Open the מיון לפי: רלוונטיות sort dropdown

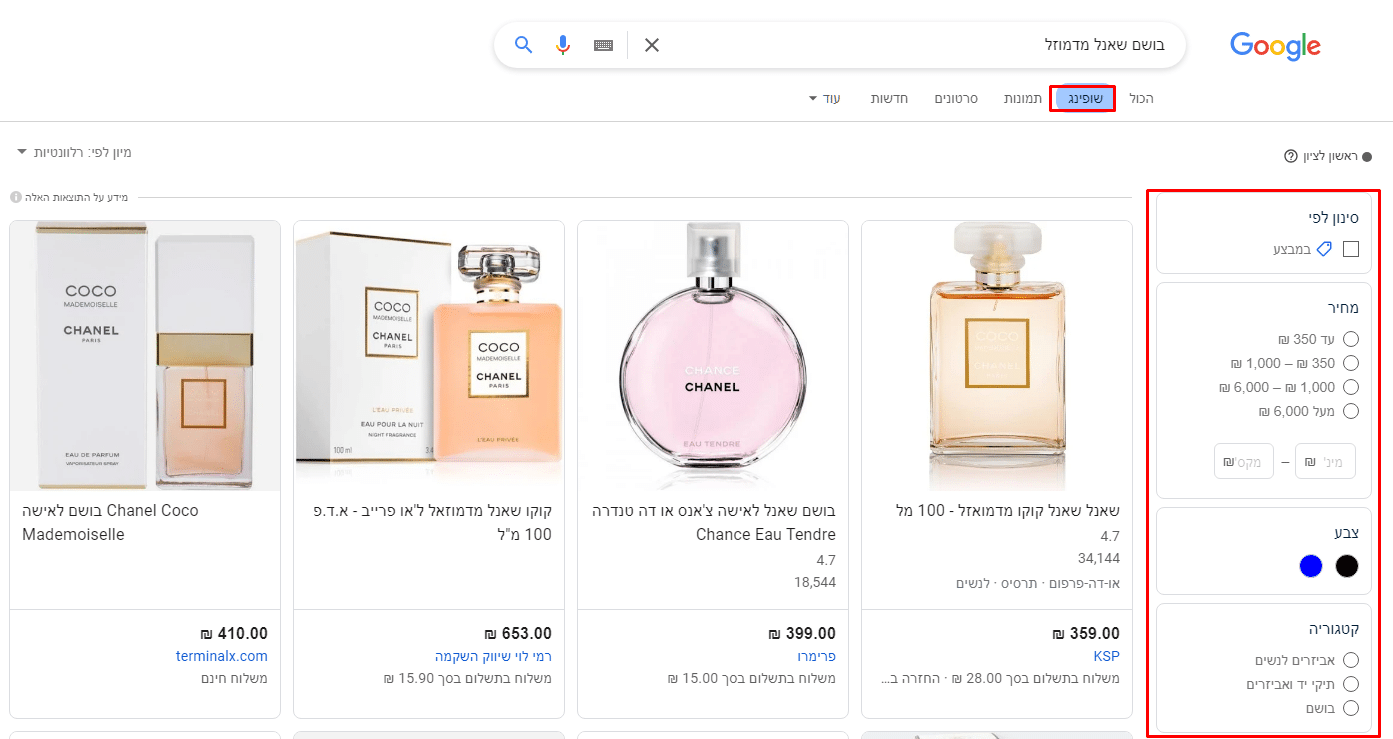[x=75, y=152]
